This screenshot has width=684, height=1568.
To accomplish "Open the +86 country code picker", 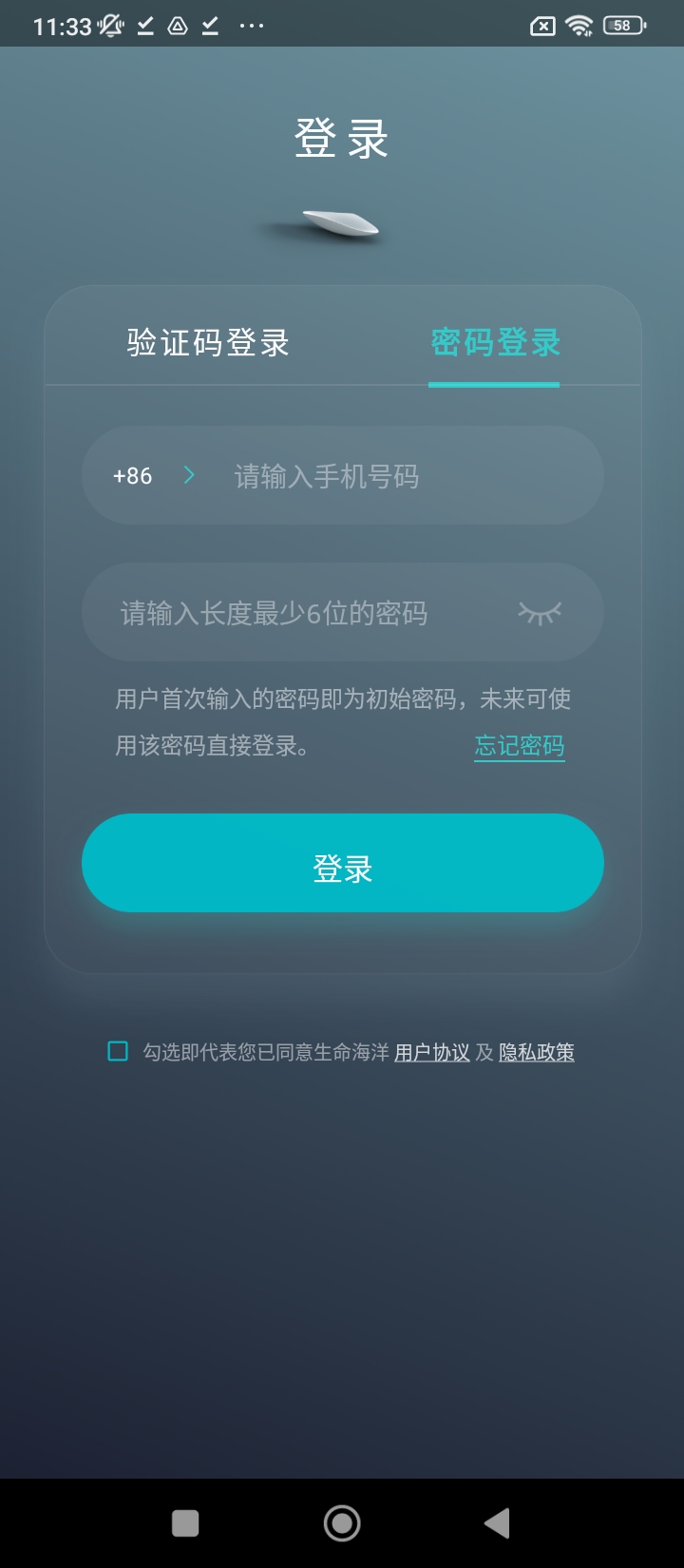I will coord(152,475).
